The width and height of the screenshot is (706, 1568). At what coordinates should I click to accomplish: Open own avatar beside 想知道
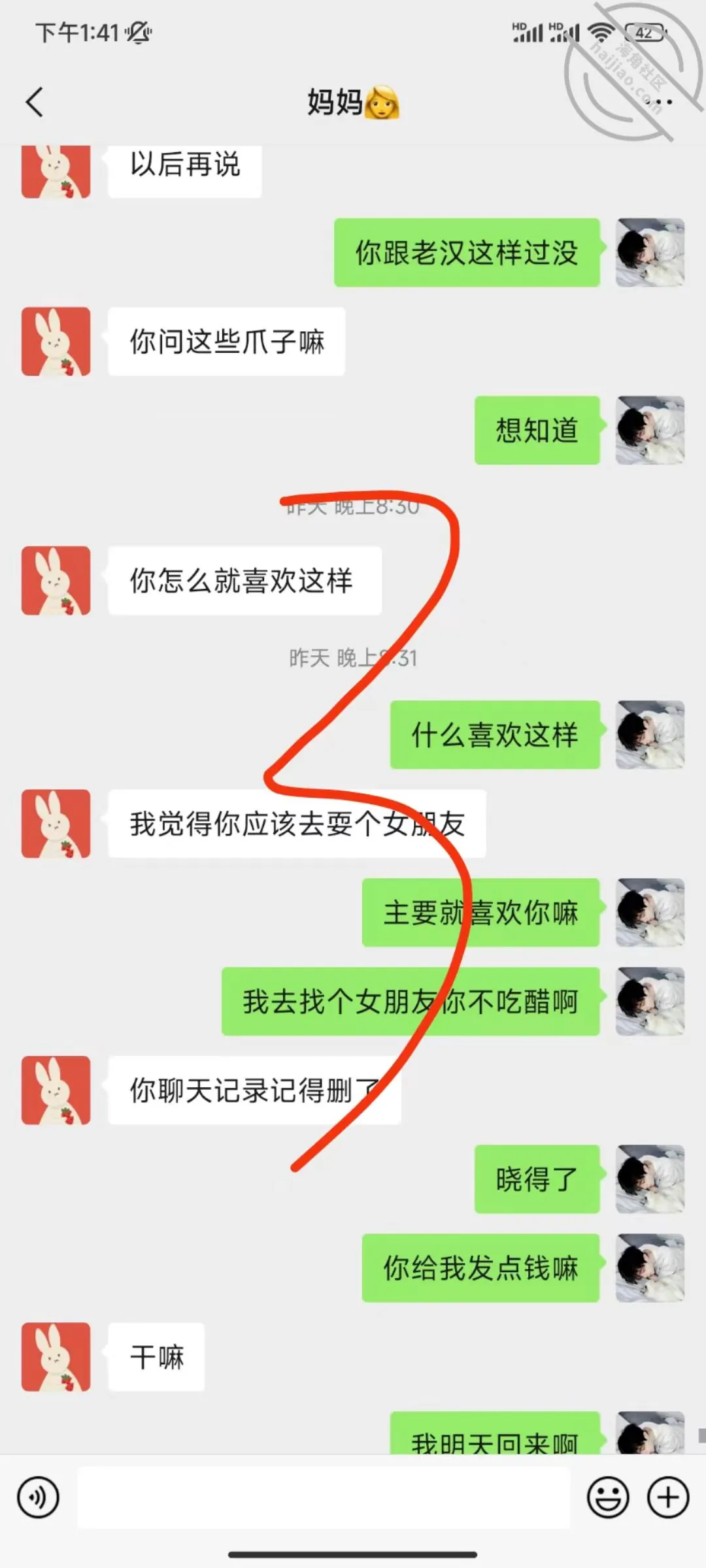[650, 431]
